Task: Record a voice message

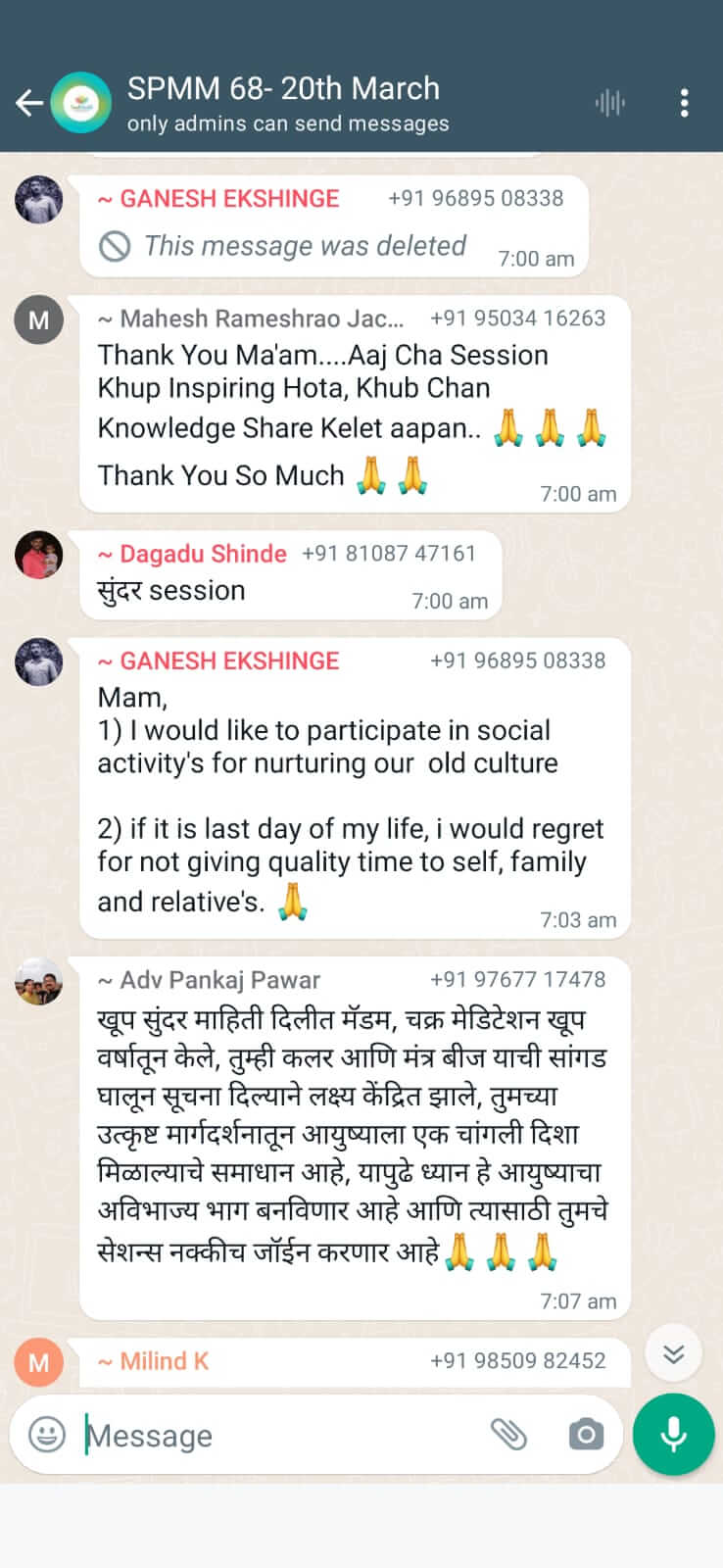Action: (673, 1435)
